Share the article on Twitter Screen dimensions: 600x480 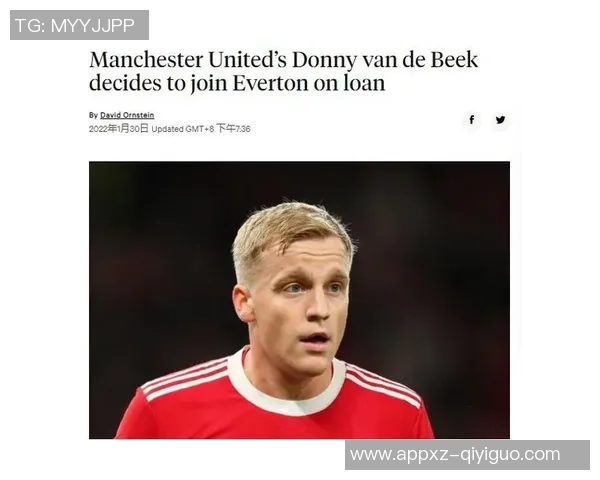point(500,120)
